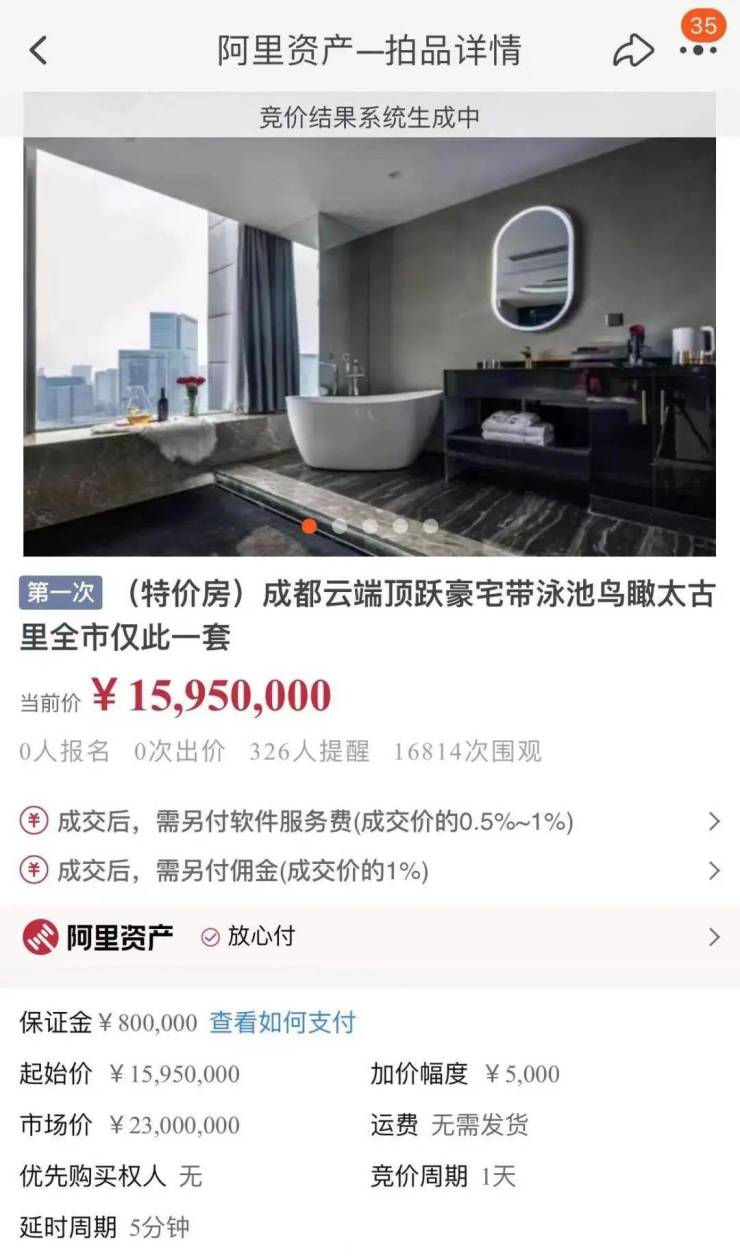This screenshot has width=740, height=1260.
Task: Go back using the back arrow
Action: [38, 49]
